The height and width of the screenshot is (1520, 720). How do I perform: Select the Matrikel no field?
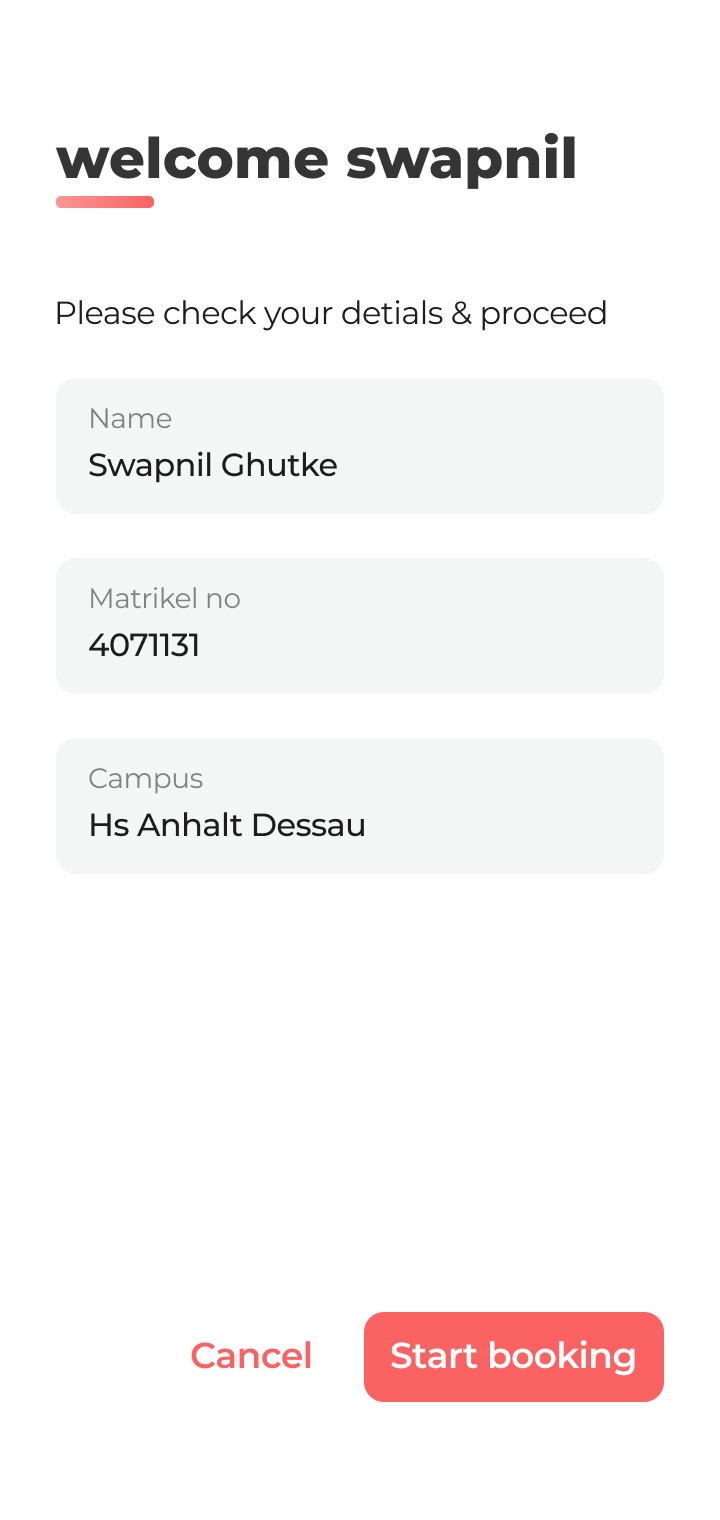pyautogui.click(x=359, y=626)
